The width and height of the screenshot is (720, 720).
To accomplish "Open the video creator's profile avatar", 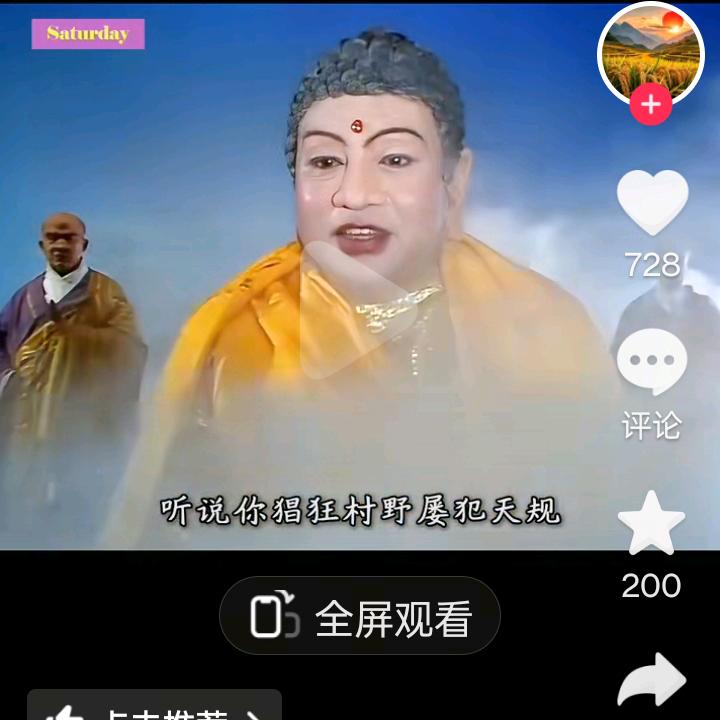I will 651,52.
